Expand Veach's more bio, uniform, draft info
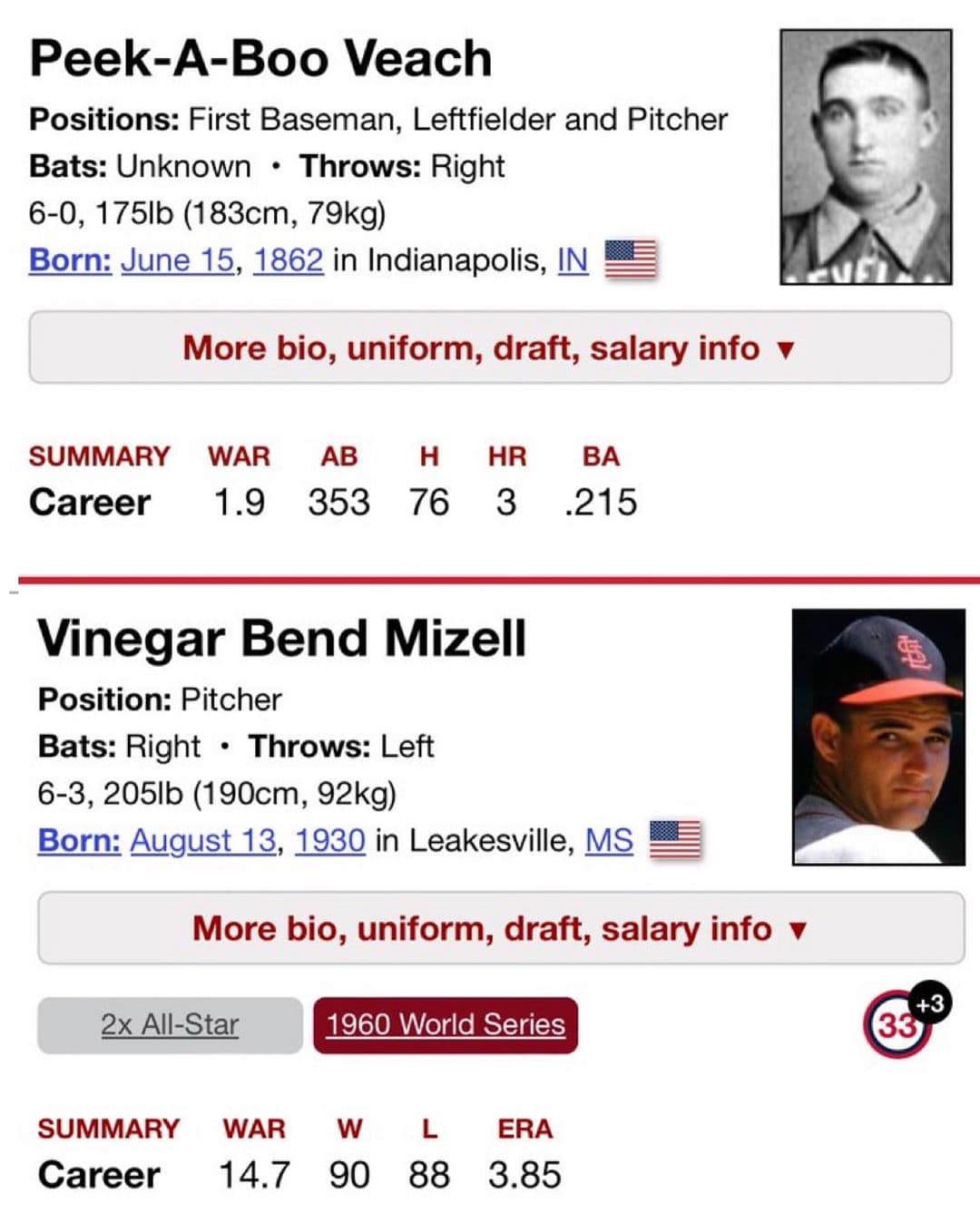The image size is (980, 1223). tap(490, 347)
